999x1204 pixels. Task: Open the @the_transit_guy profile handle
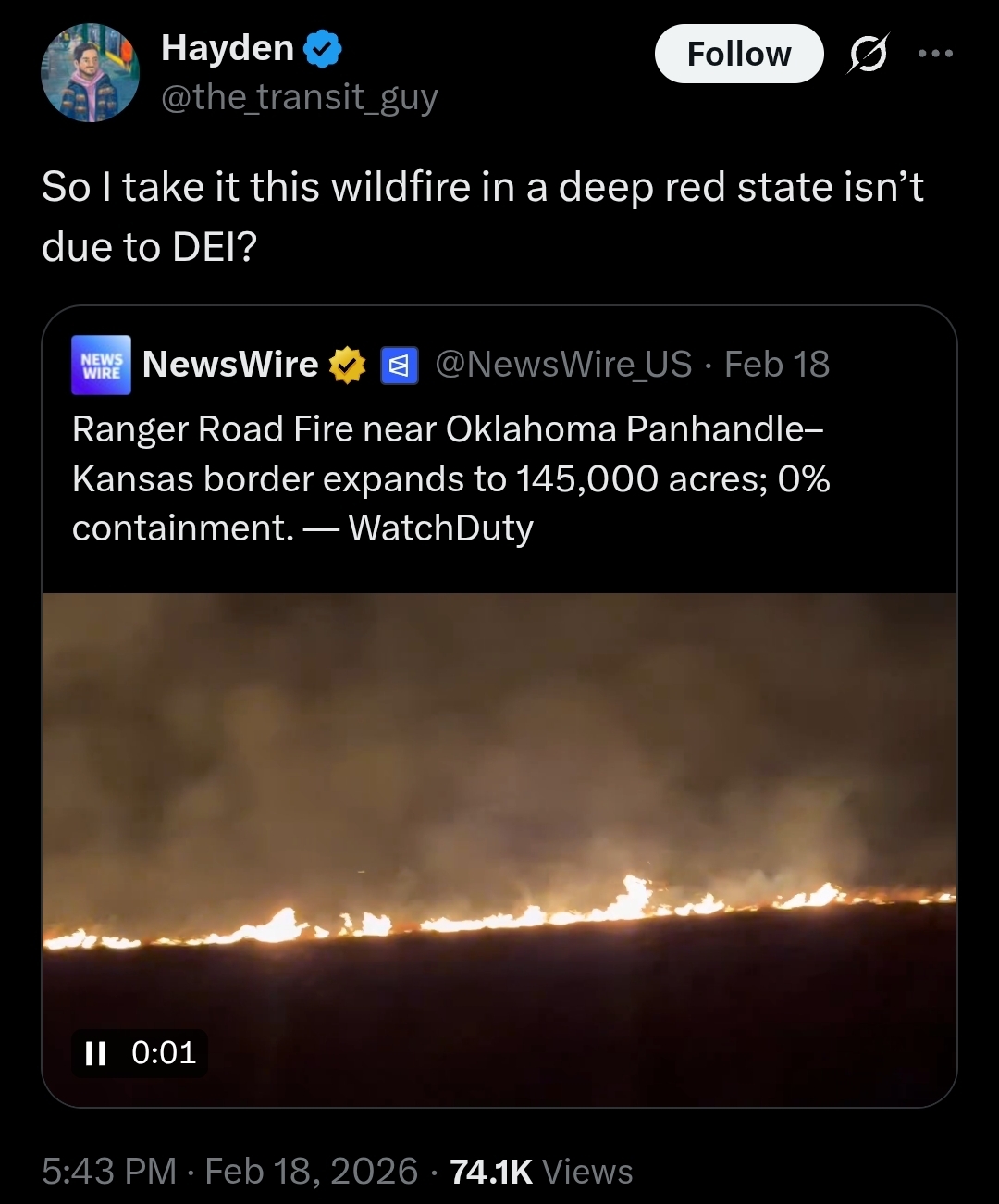[x=300, y=96]
